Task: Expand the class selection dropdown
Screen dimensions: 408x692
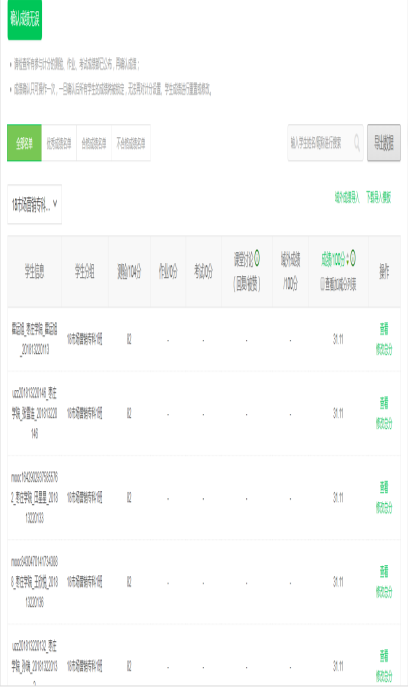Action: click(x=34, y=204)
